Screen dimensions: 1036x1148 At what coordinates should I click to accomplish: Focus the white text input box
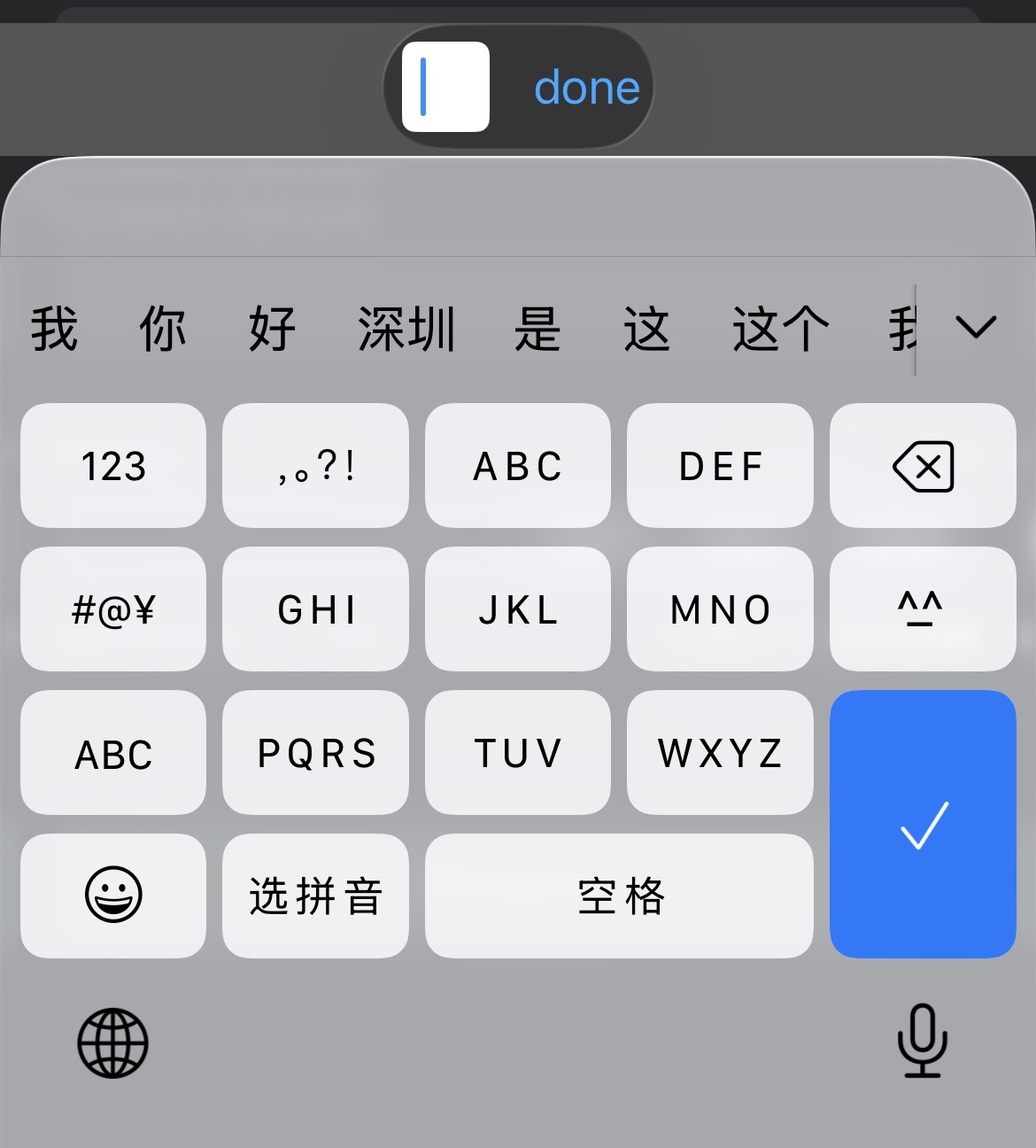pyautogui.click(x=445, y=87)
